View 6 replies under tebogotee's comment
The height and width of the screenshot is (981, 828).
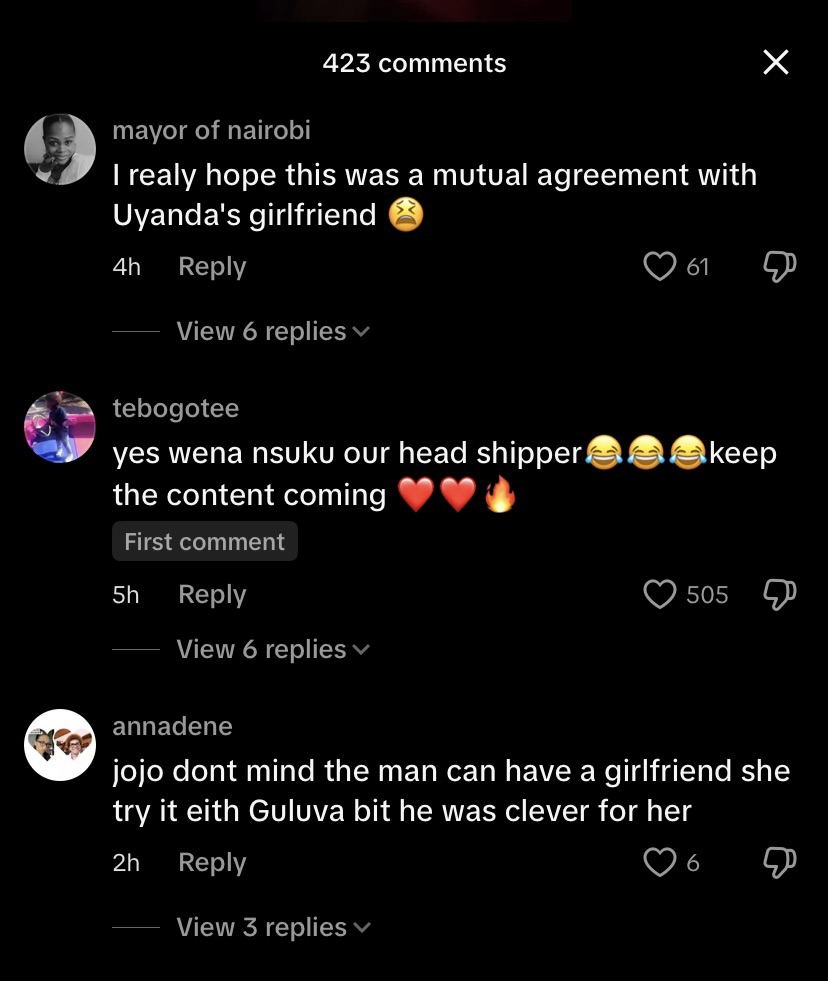272,649
